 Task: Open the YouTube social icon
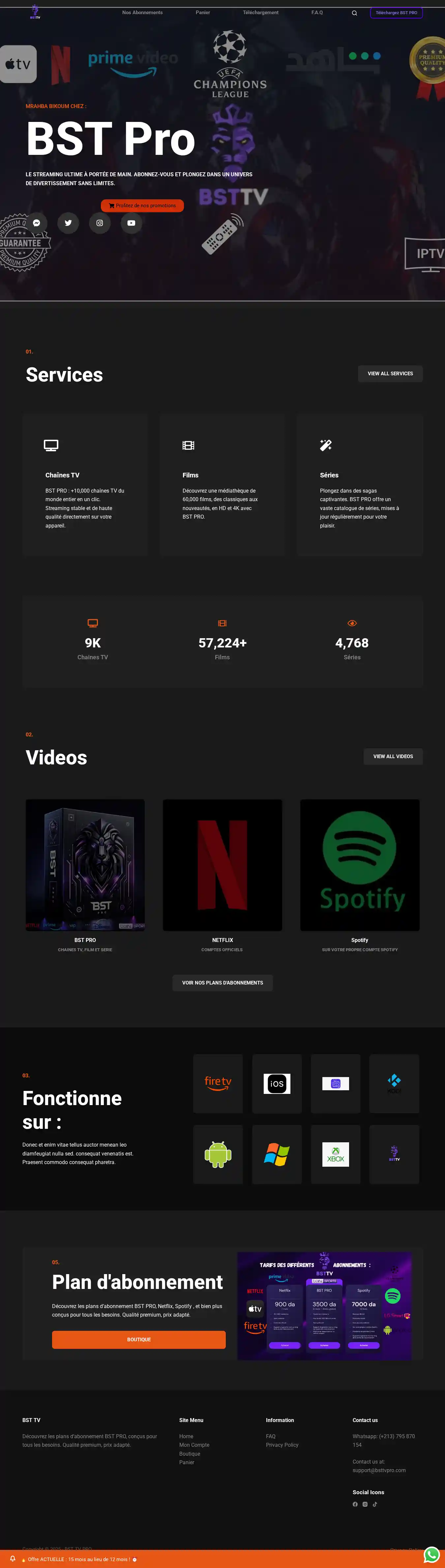coord(131,223)
